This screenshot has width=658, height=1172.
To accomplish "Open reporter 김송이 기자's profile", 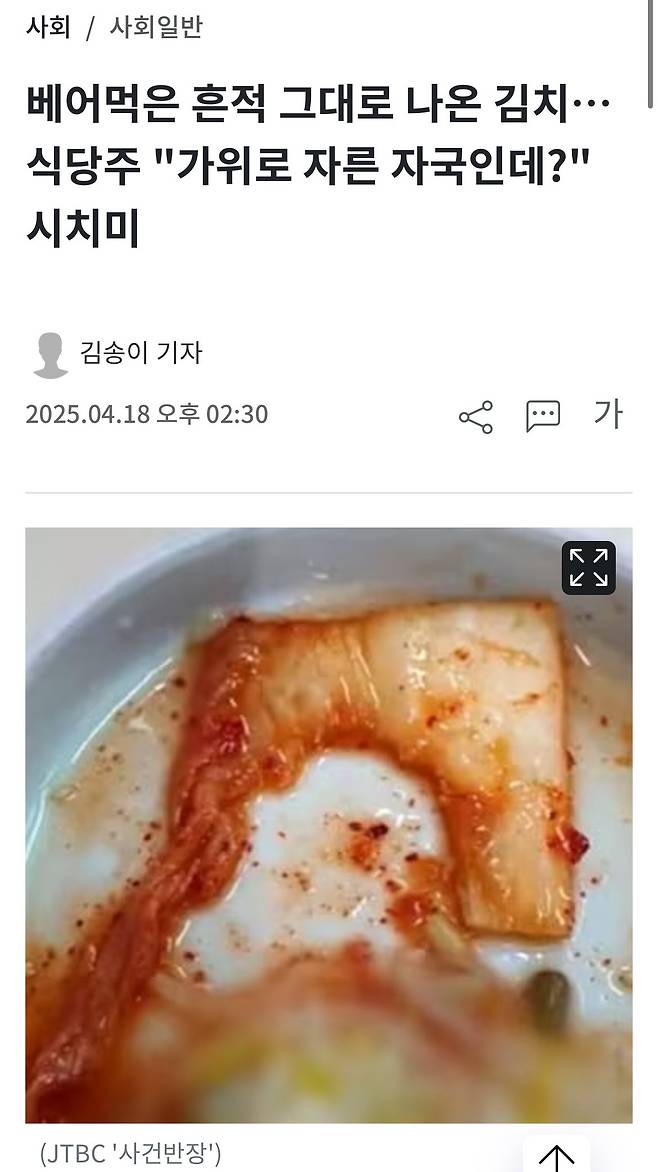I will point(140,352).
